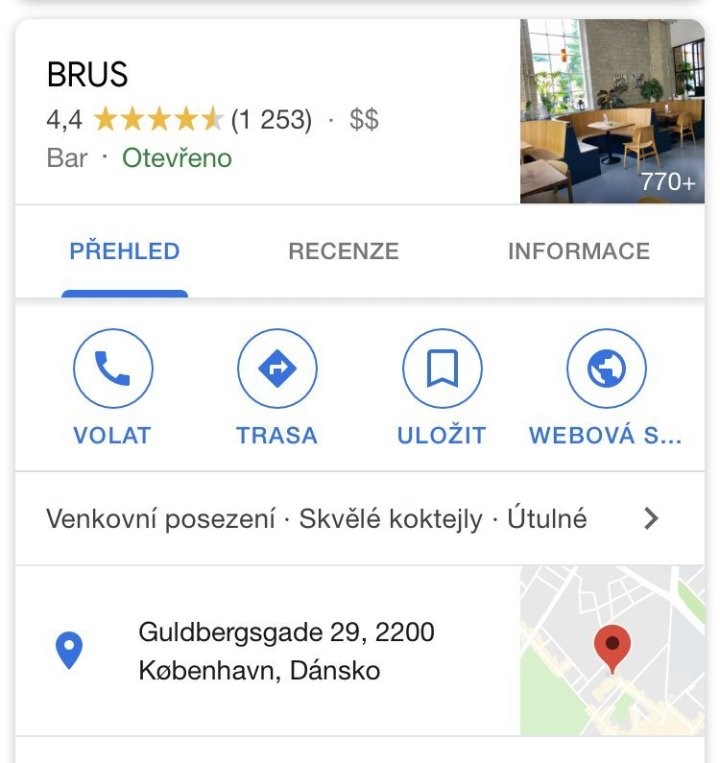Open the BRUS website (Webová s...)
This screenshot has width=720, height=763.
pyautogui.click(x=606, y=369)
